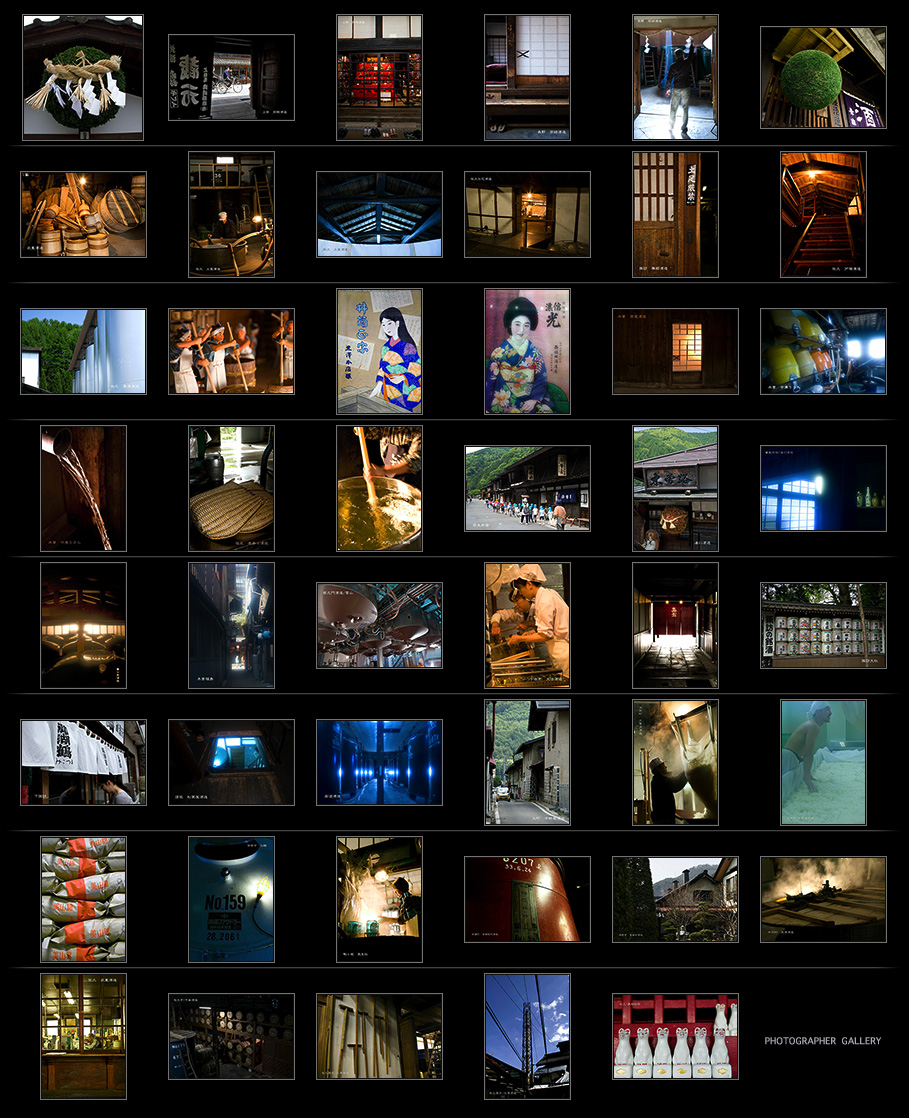
Task: Open the glowing blue window thumbnail
Action: coord(822,488)
